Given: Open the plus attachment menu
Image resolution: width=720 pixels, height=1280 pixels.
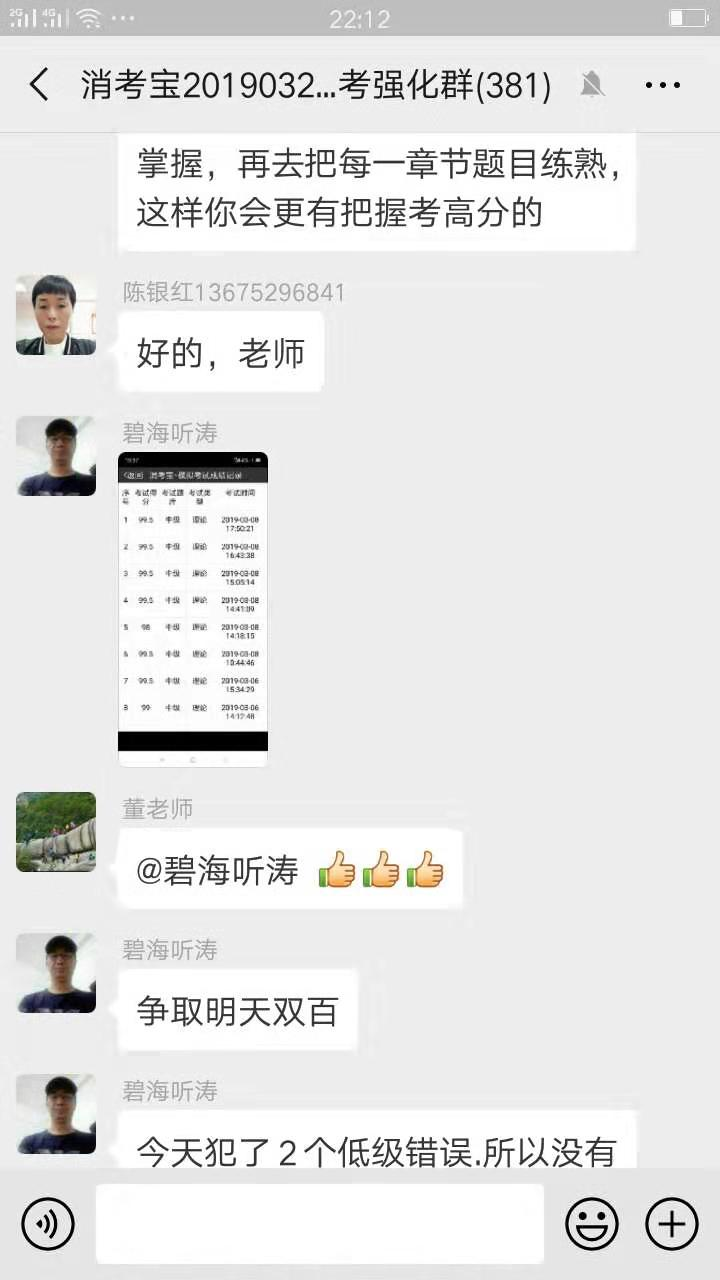Looking at the screenshot, I should [671, 1223].
